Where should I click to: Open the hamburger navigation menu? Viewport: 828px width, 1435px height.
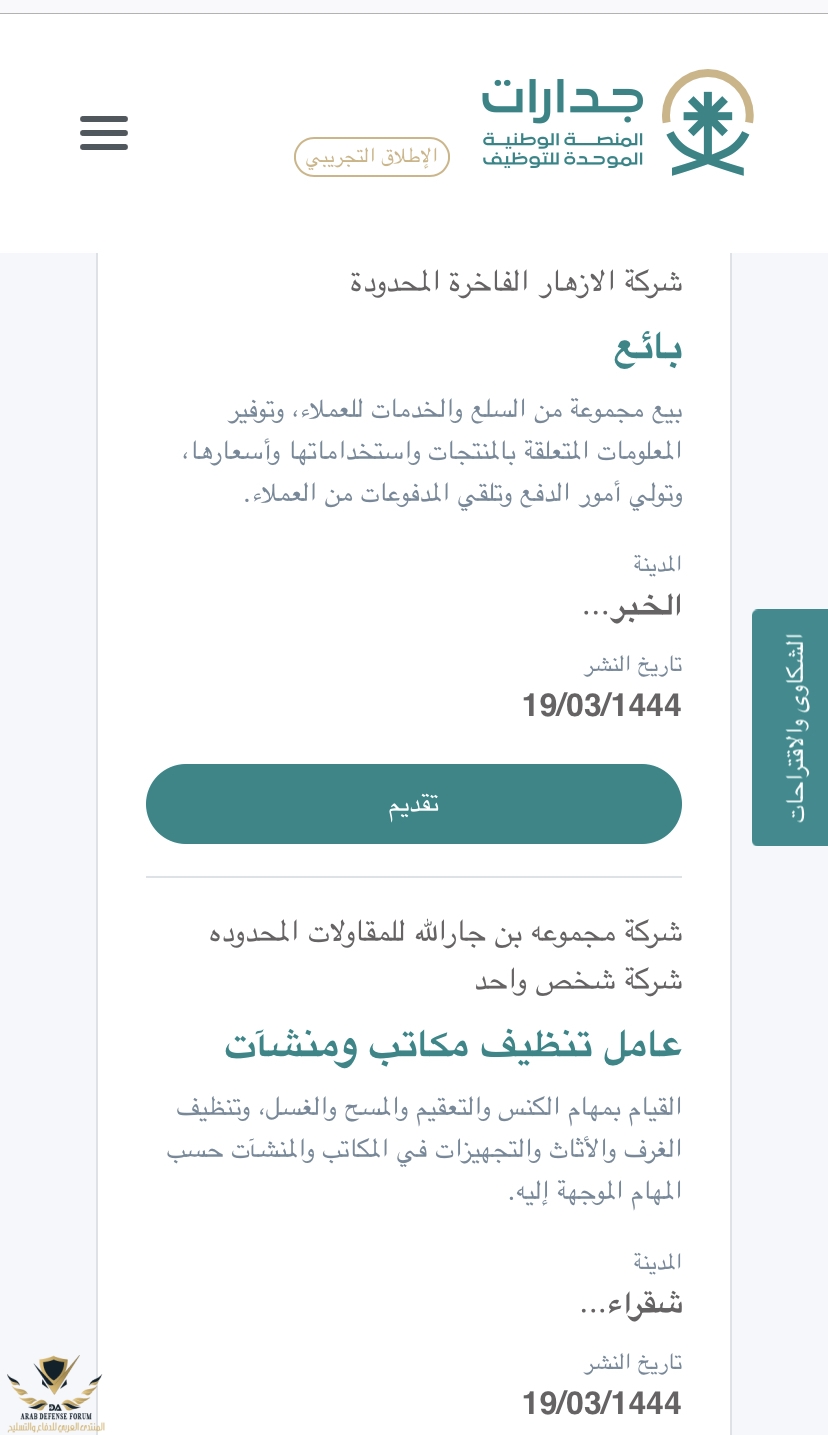pyautogui.click(x=104, y=132)
